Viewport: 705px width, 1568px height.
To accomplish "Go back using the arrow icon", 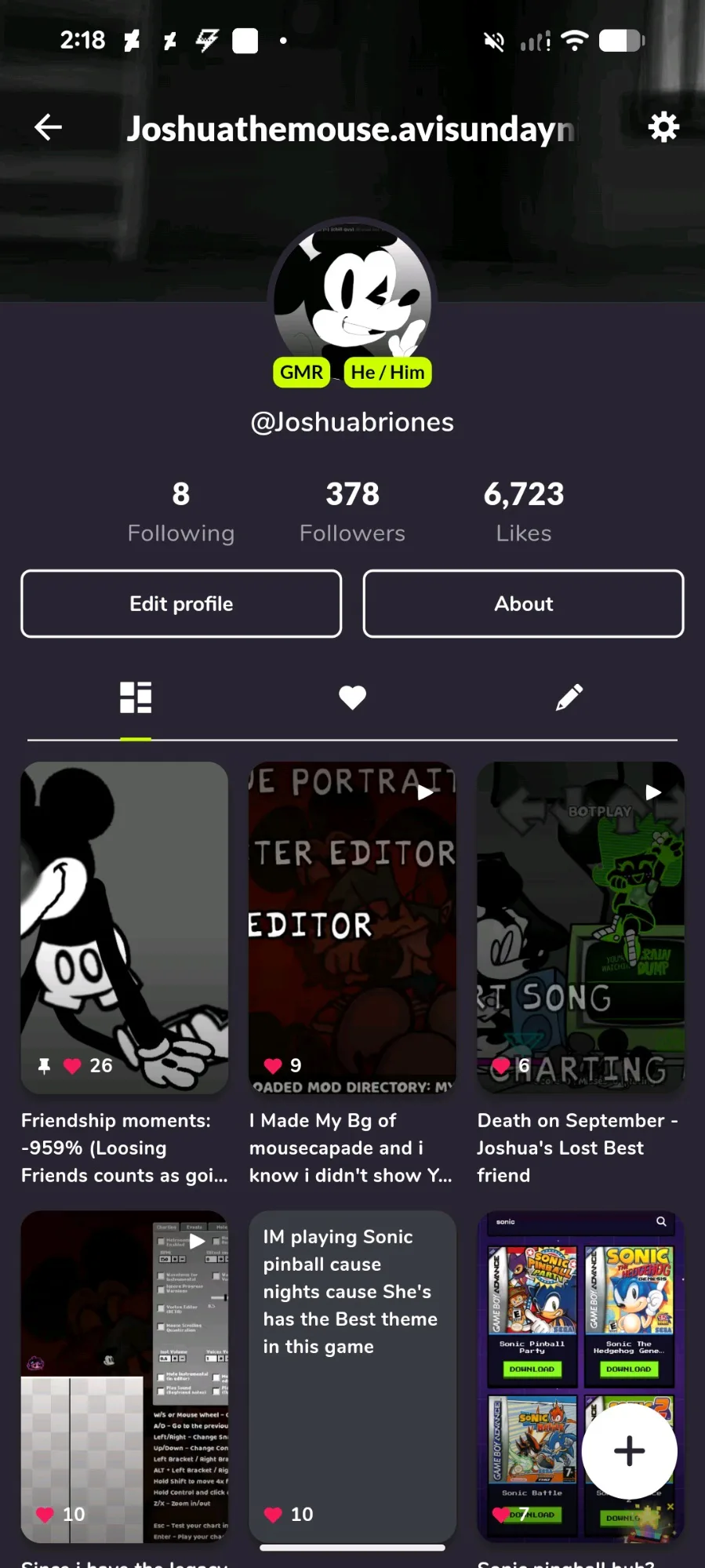I will point(49,127).
